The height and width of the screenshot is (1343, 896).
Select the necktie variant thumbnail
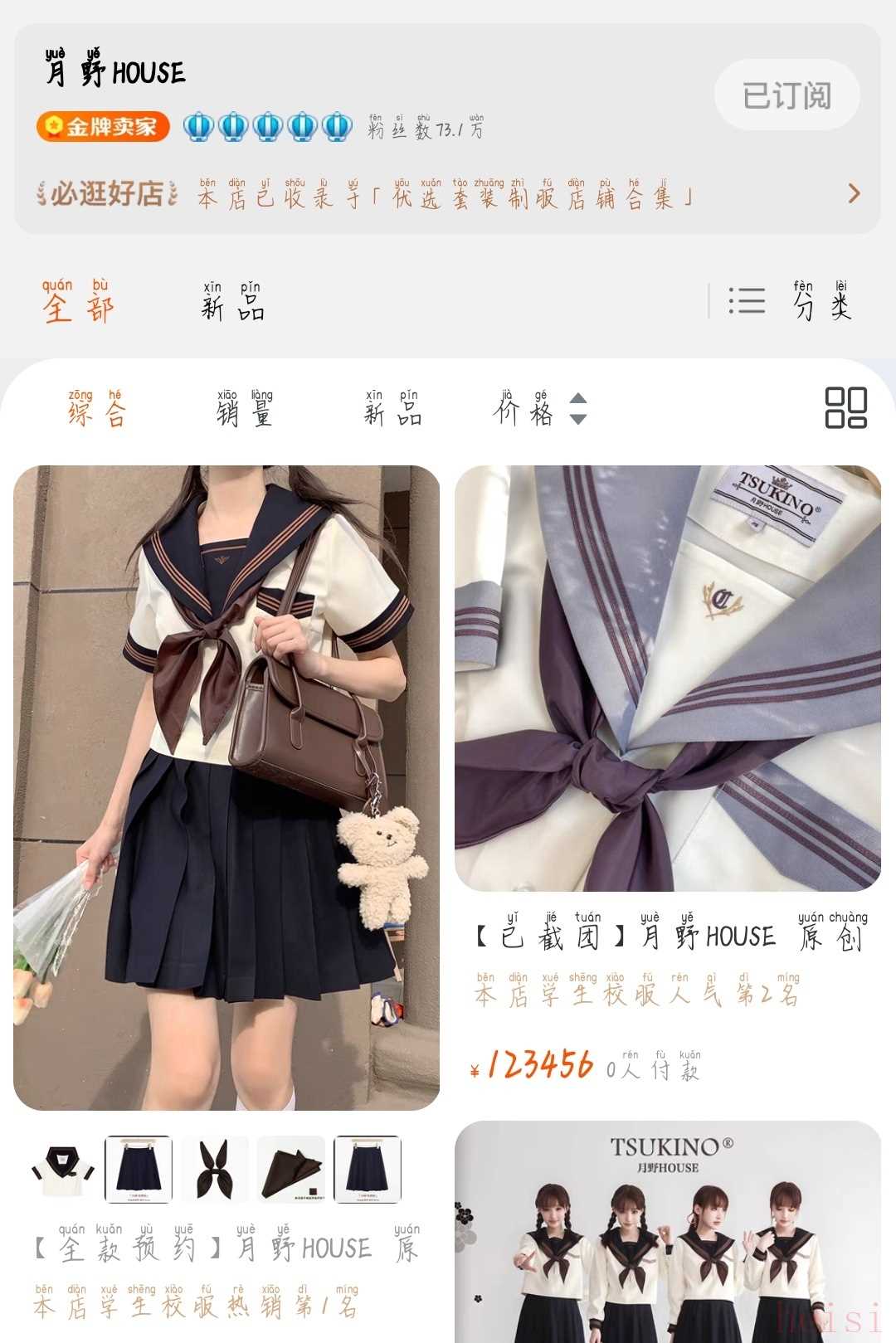pos(215,1170)
